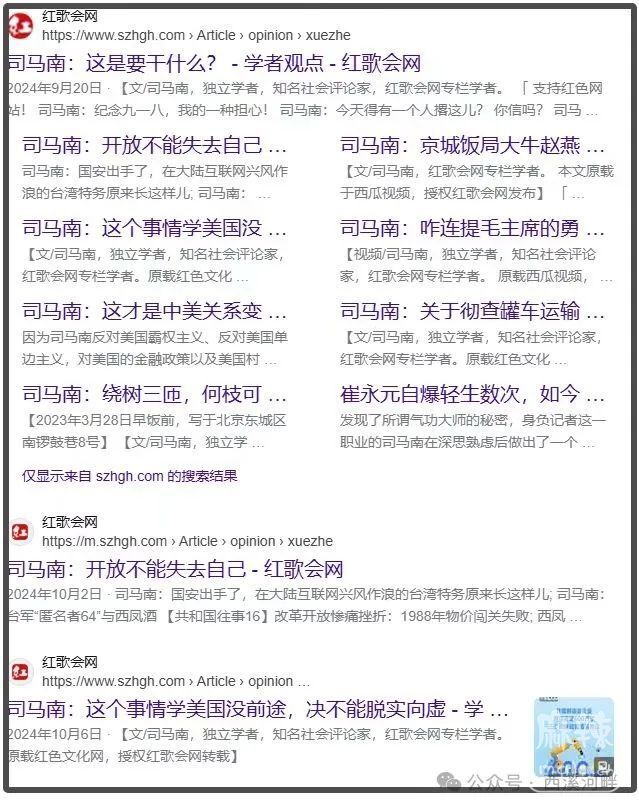Open sublink 司马南：关于彻查罐车运输
This screenshot has height=809, width=639.
point(472,312)
